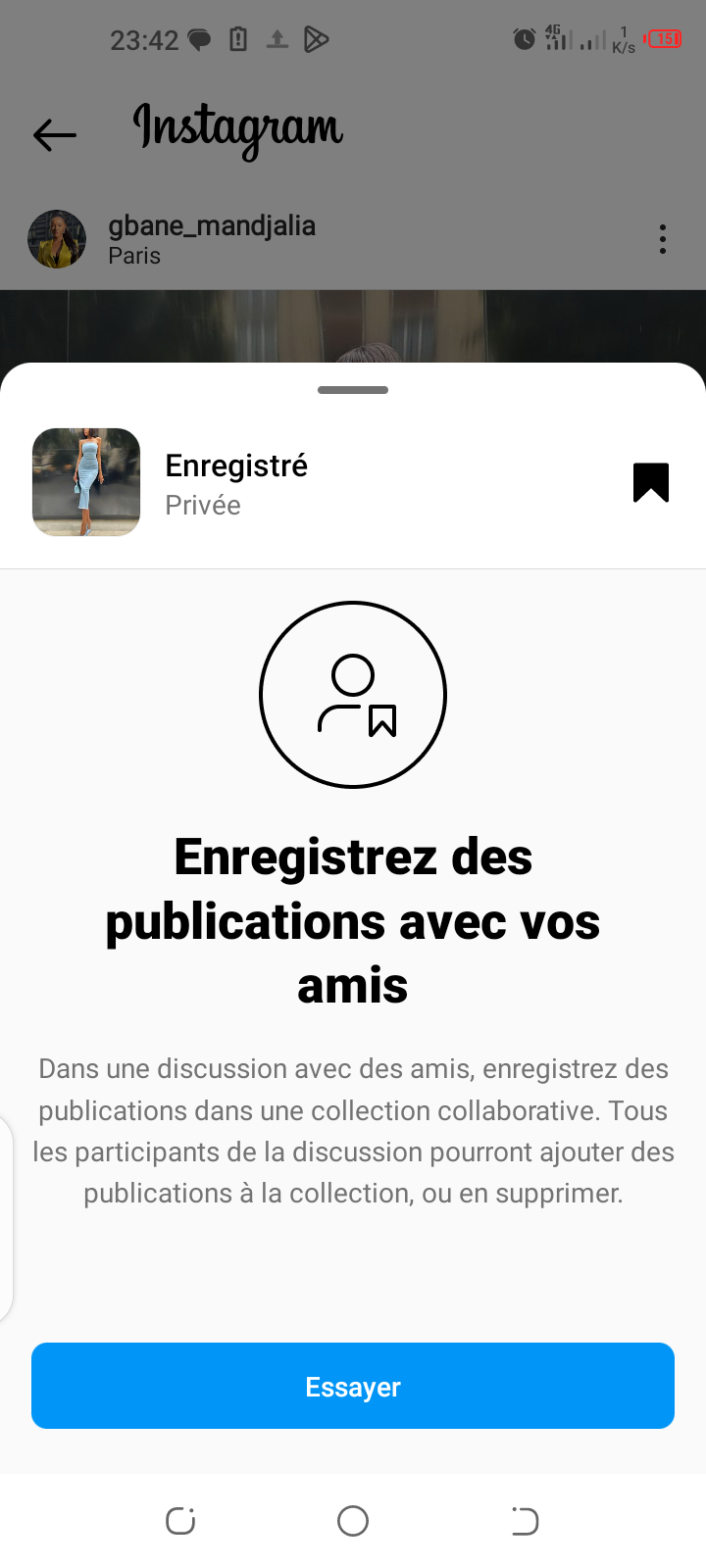Image resolution: width=706 pixels, height=1568 pixels.
Task: Go back using the top arrow
Action: click(x=55, y=134)
